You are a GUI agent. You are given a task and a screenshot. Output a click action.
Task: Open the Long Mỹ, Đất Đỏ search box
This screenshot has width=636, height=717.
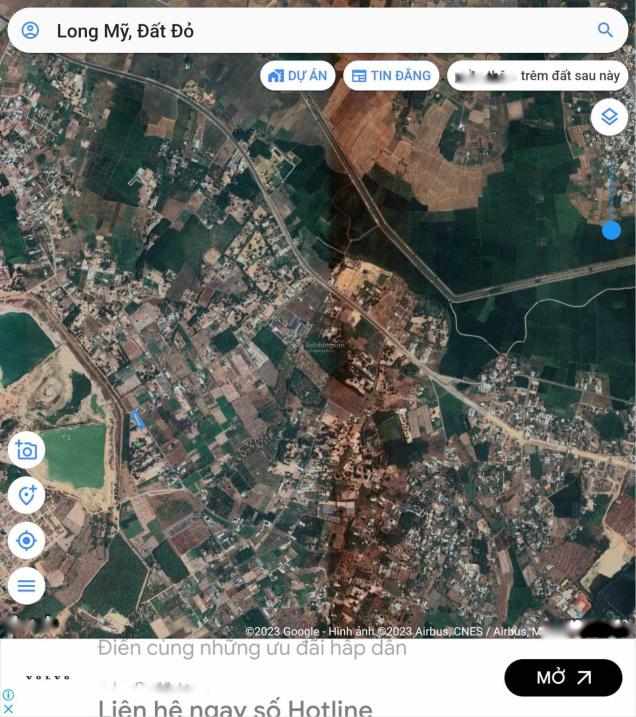click(300, 31)
